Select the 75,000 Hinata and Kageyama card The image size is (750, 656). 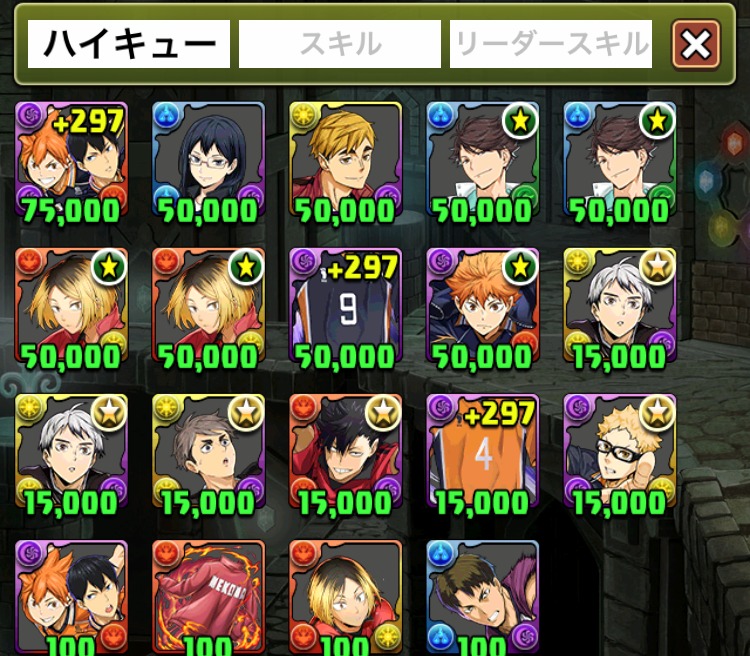point(71,158)
